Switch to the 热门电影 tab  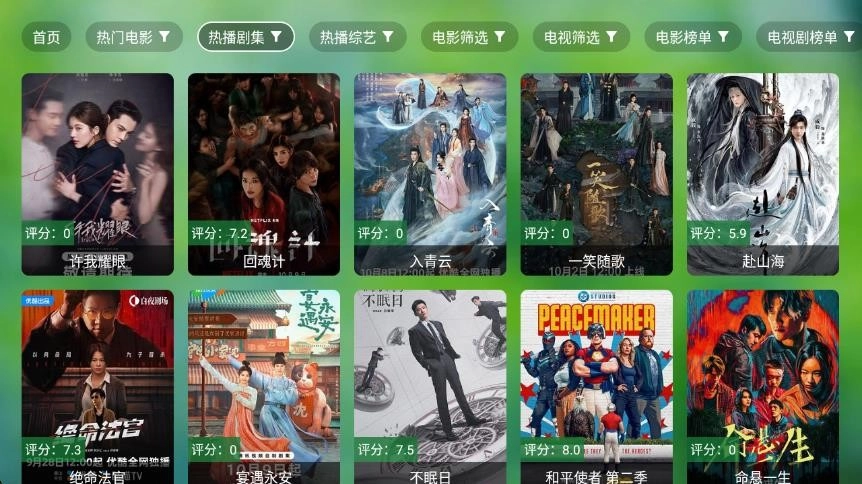(x=134, y=37)
